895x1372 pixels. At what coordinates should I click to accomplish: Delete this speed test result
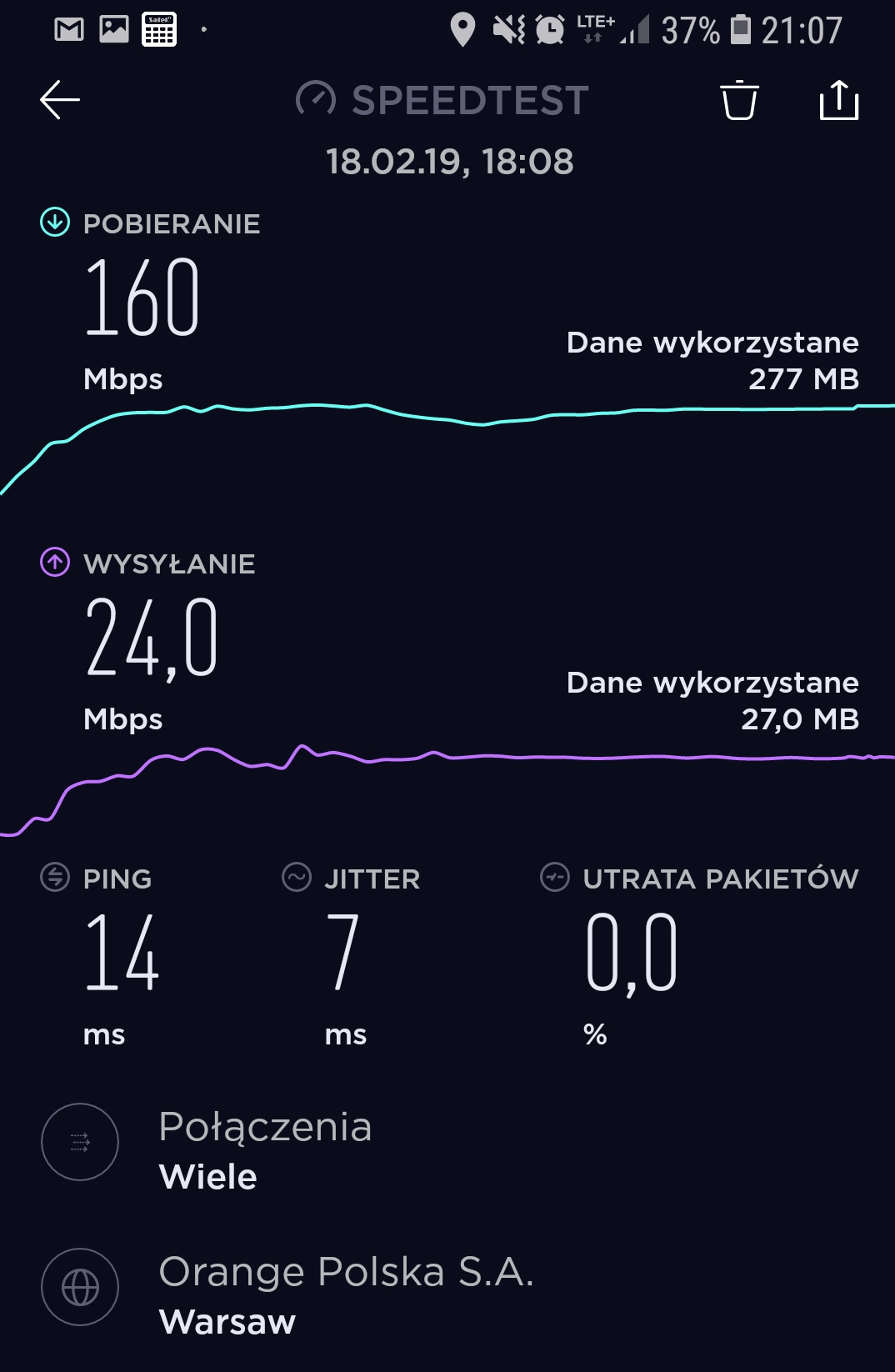739,100
